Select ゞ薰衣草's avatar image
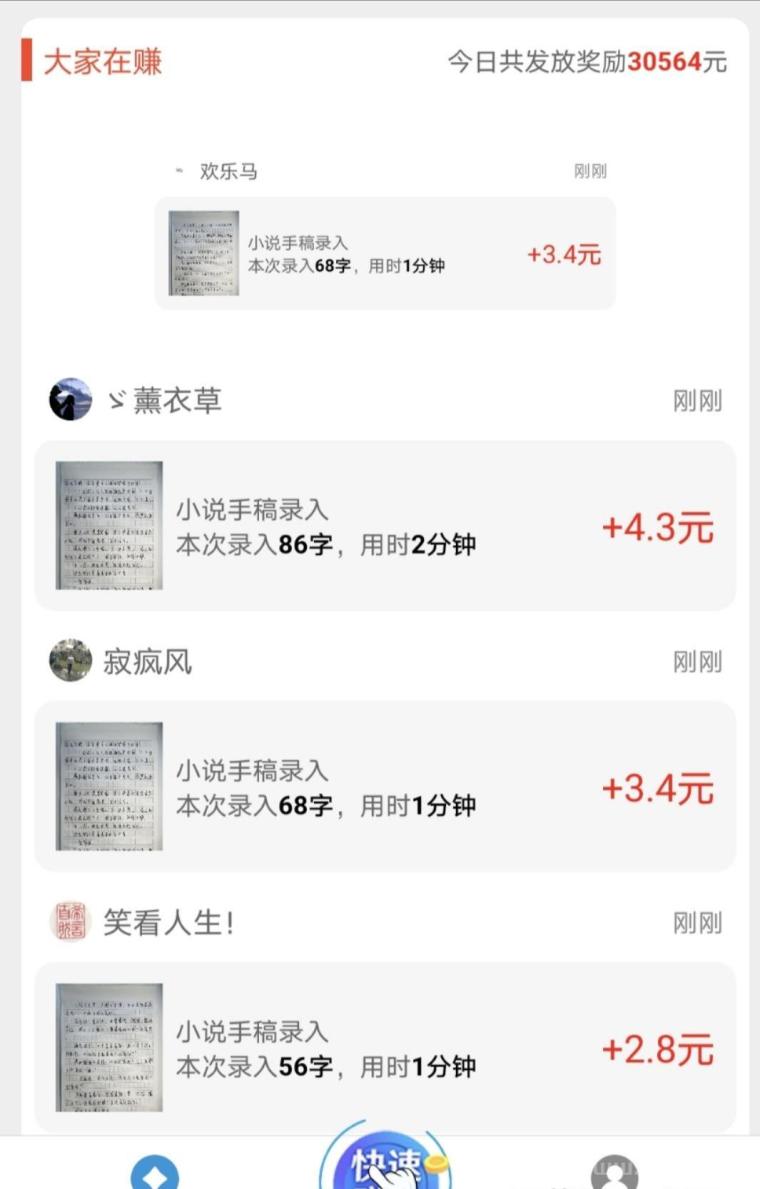This screenshot has width=760, height=1189. [69, 401]
